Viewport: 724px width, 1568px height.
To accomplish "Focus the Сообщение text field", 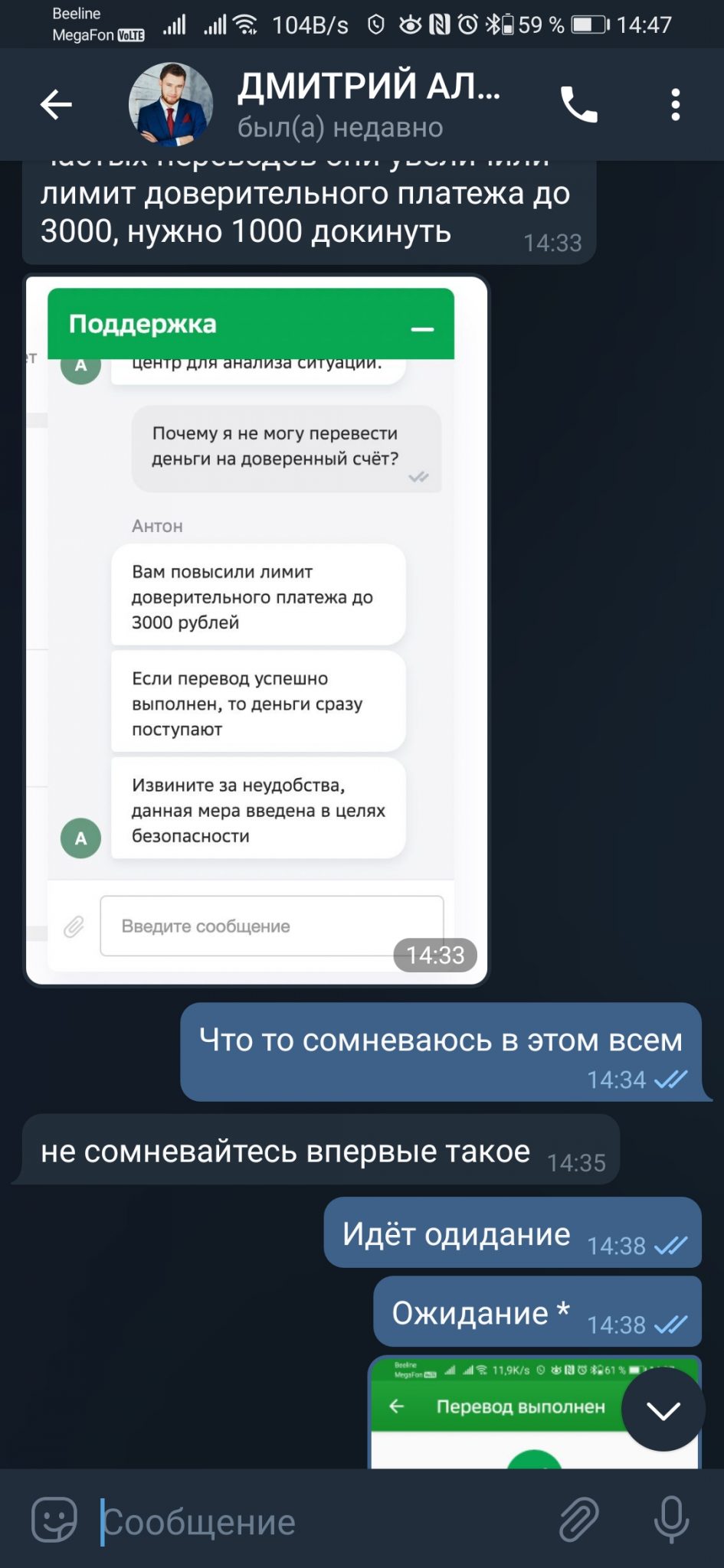I will click(x=322, y=1521).
